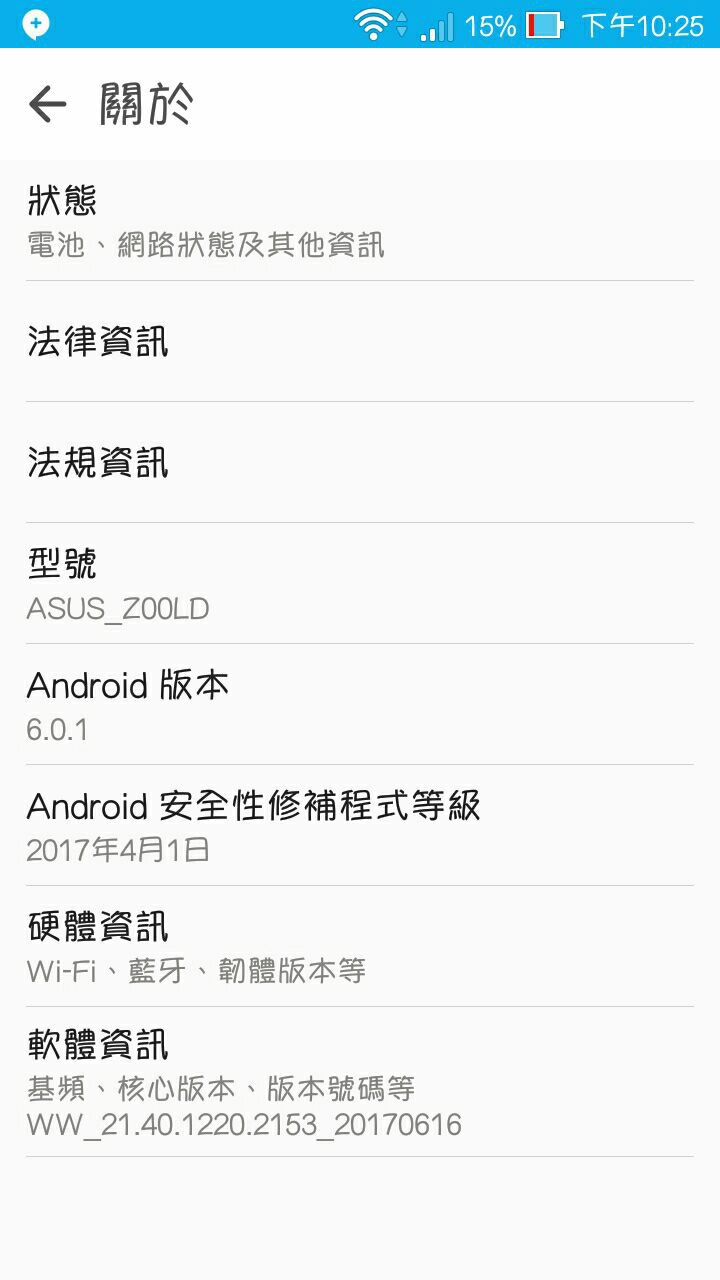Open 軟體資訊
Image resolution: width=720 pixels, height=1280 pixels.
pyautogui.click(x=360, y=1082)
